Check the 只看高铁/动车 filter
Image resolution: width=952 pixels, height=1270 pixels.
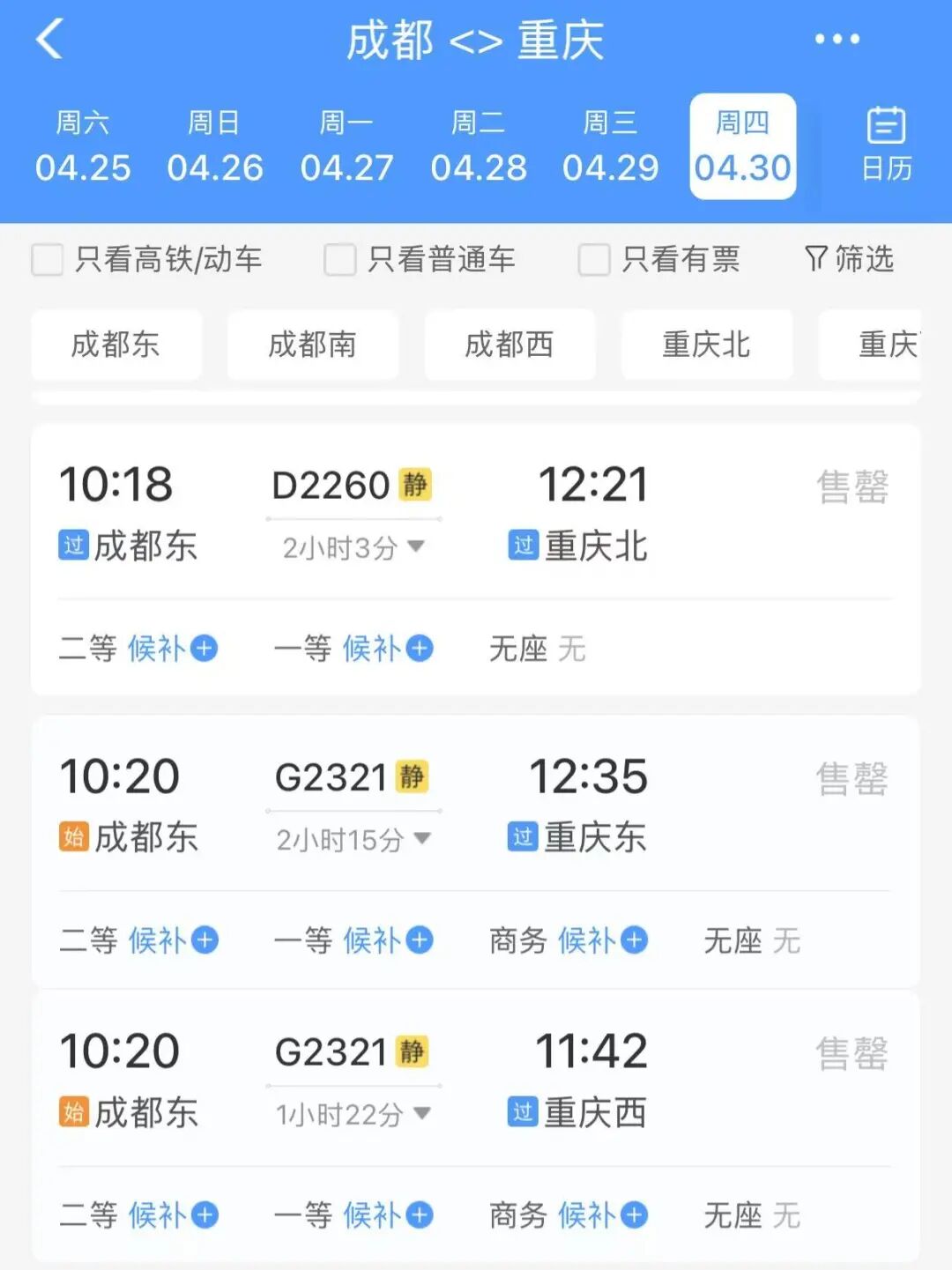click(x=48, y=260)
